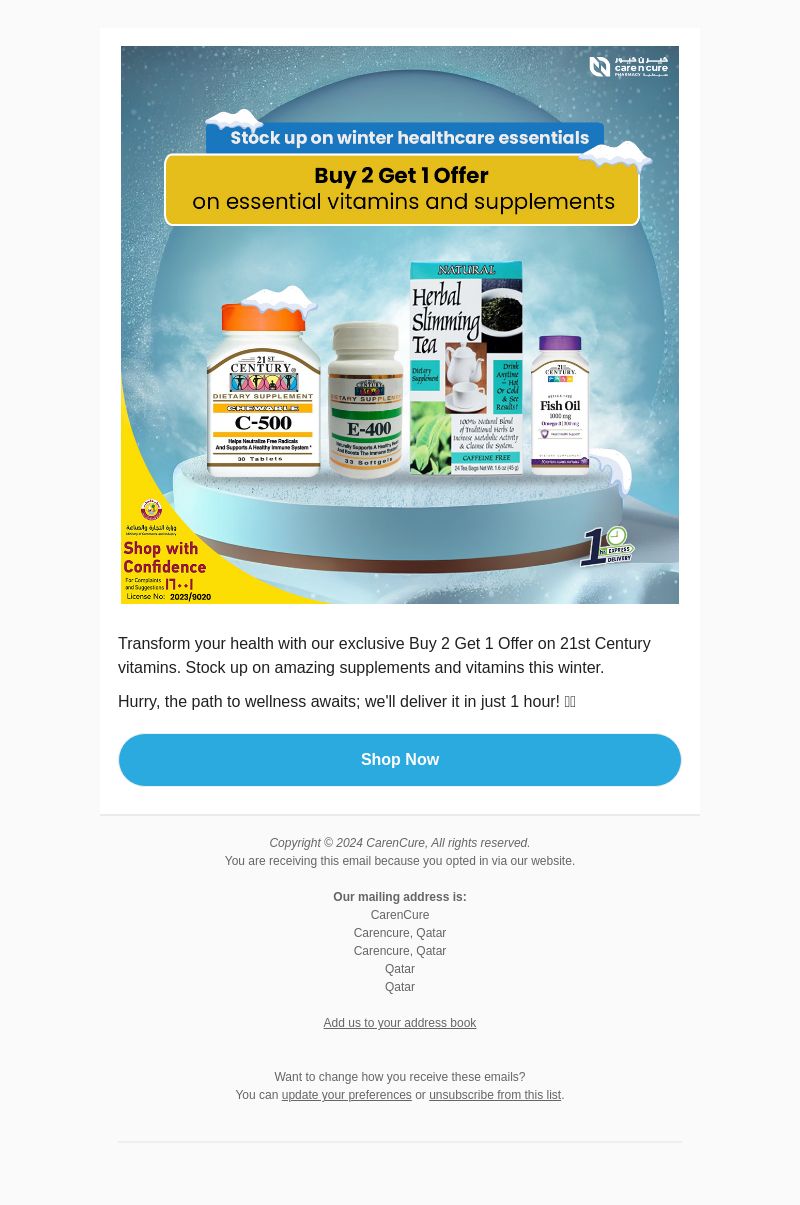Unsubscribe from this list
Screen dimensions: 800x1205
[495, 1095]
